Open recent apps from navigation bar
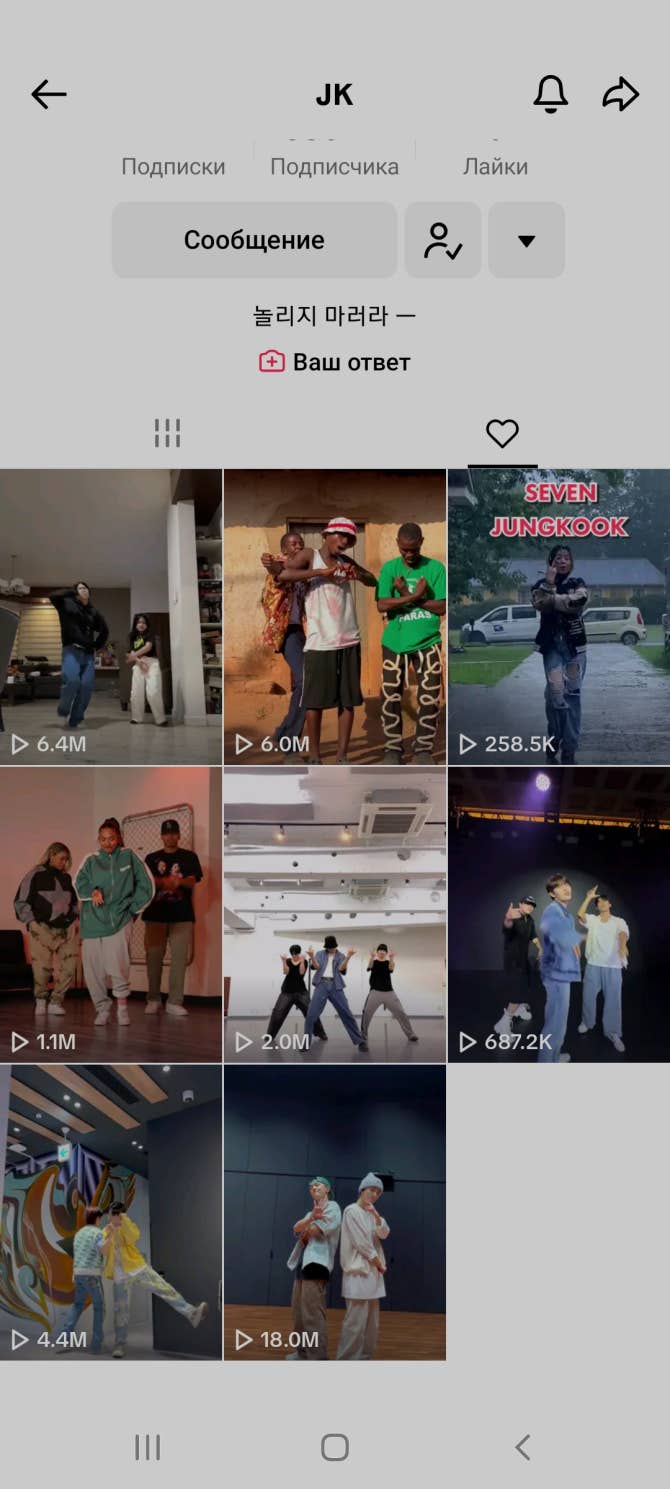 click(147, 1447)
